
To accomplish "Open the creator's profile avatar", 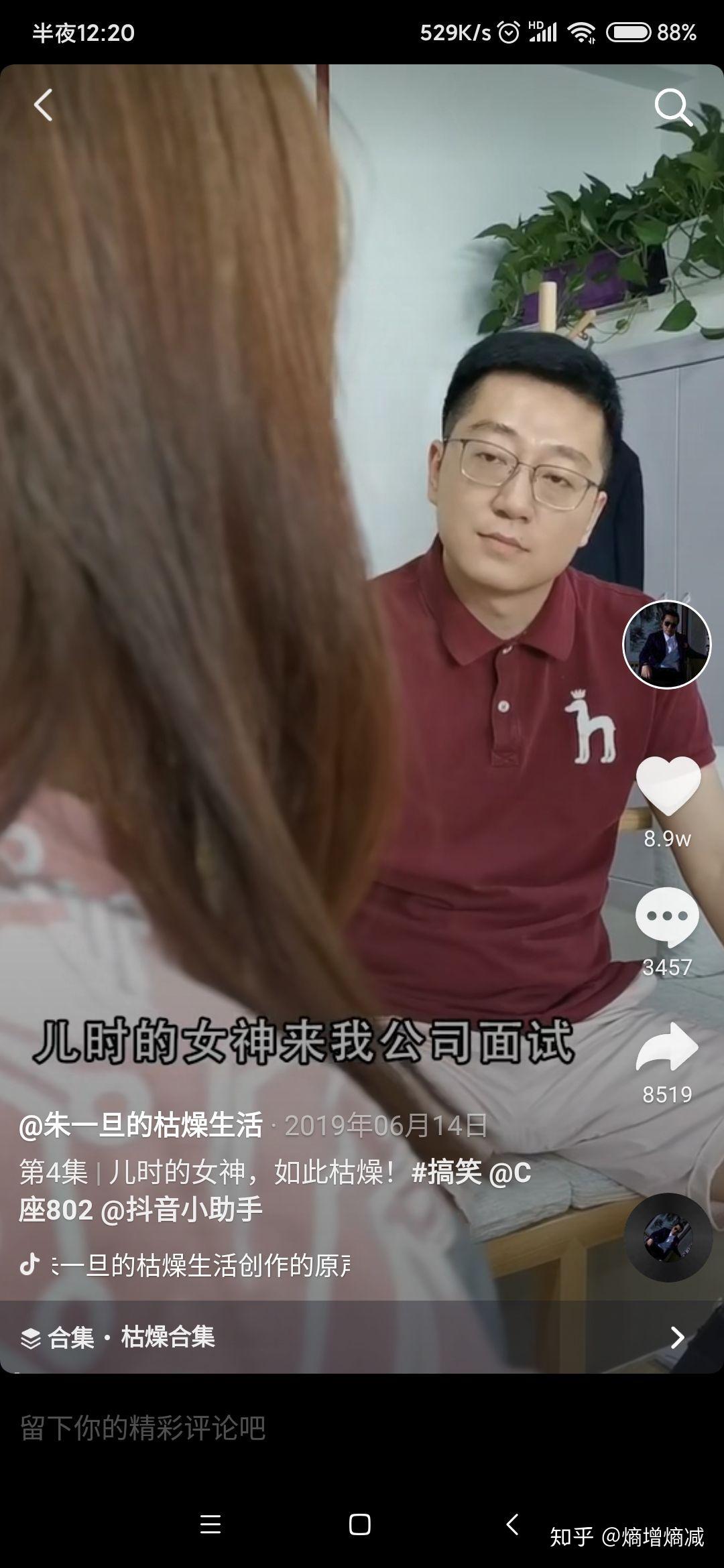I will (x=666, y=644).
